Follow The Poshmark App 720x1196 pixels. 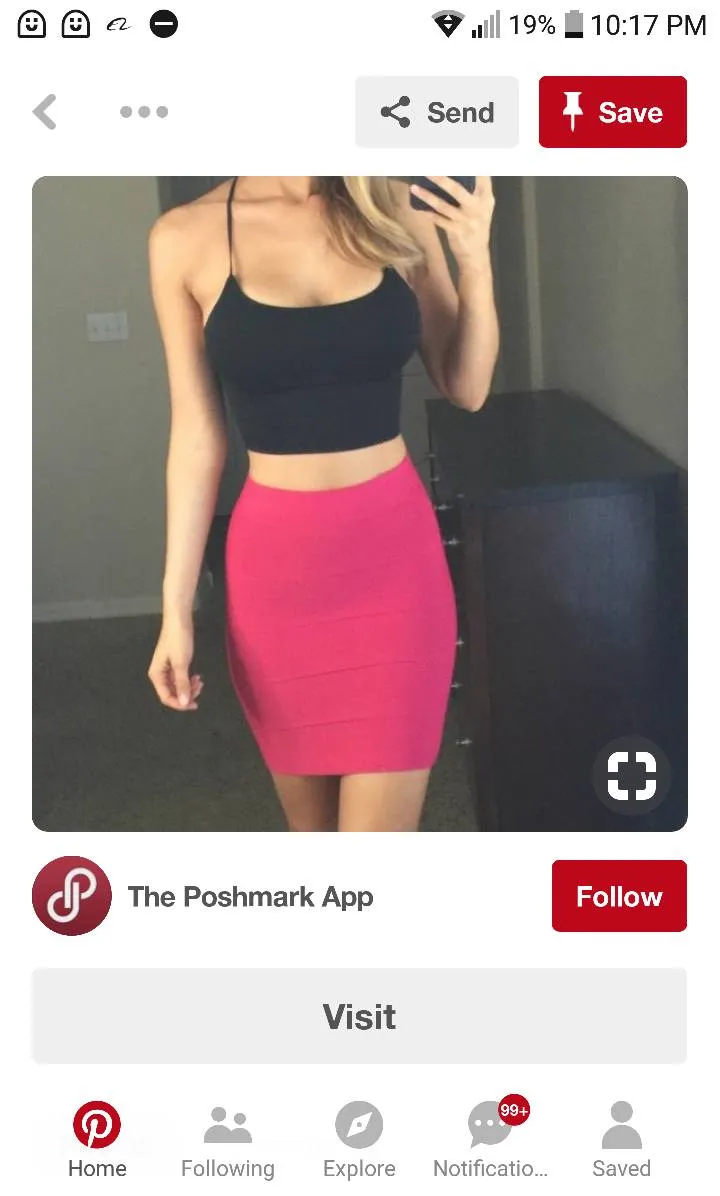pos(619,896)
